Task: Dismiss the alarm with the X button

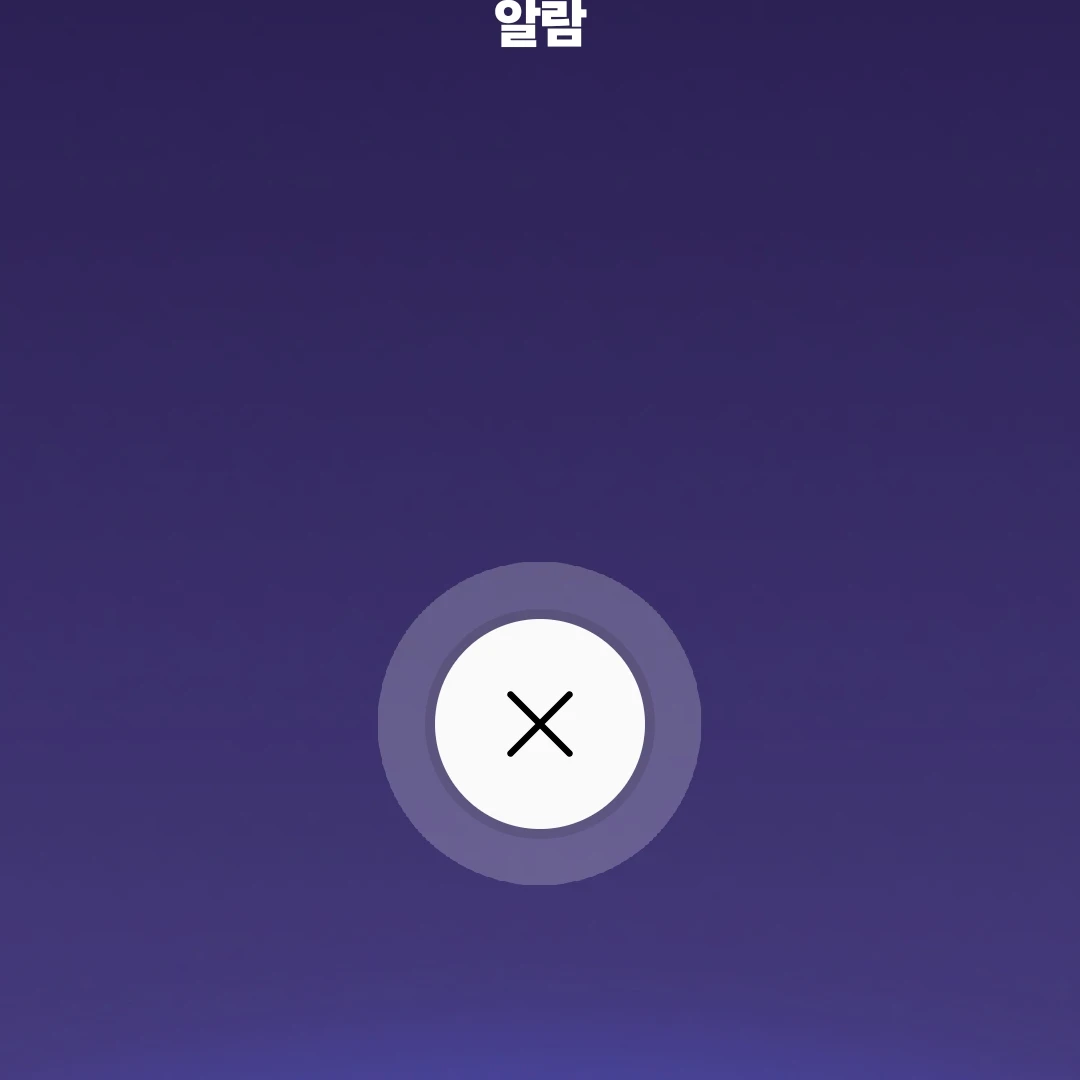Action: tap(540, 723)
